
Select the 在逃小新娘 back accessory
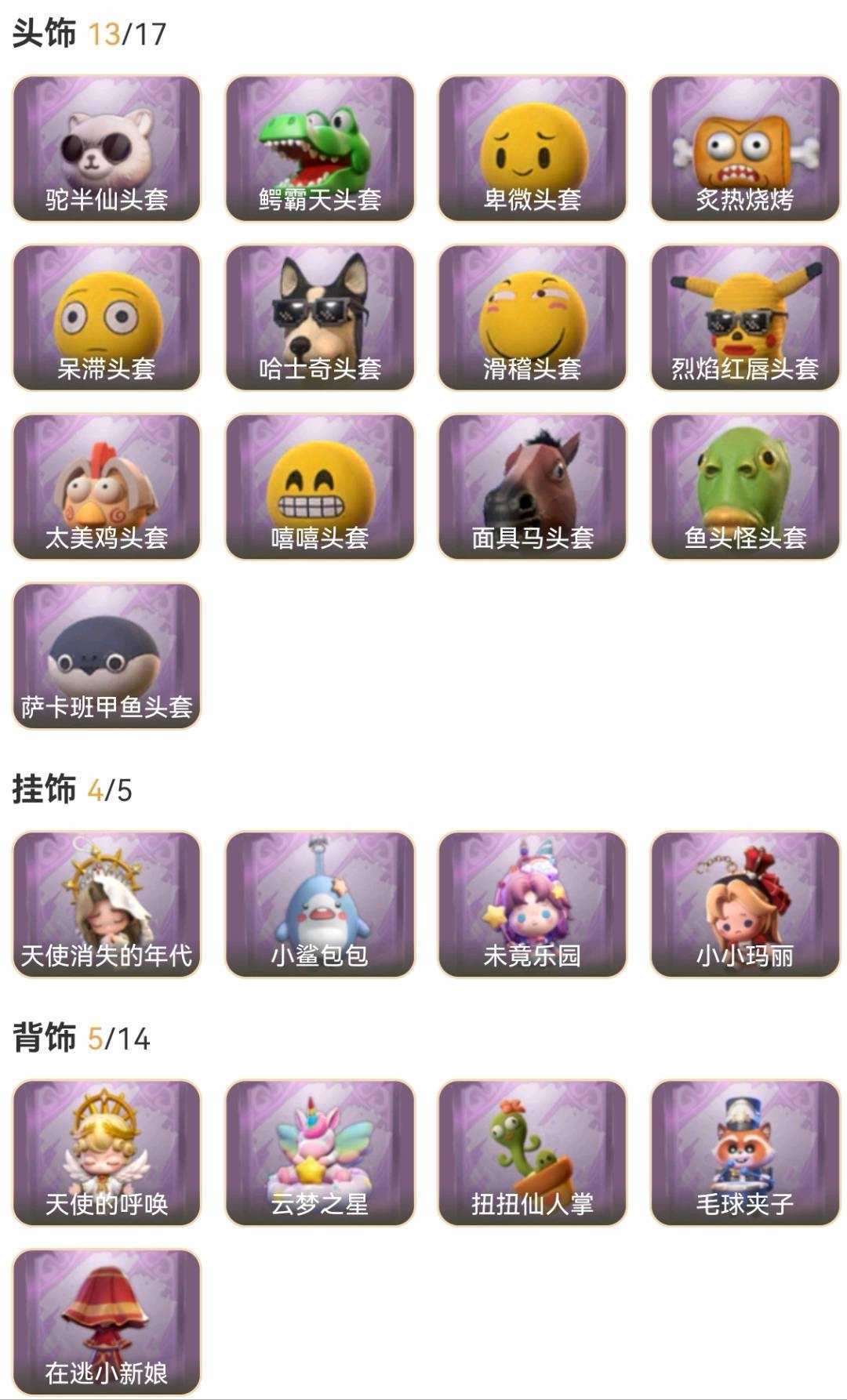(107, 1322)
